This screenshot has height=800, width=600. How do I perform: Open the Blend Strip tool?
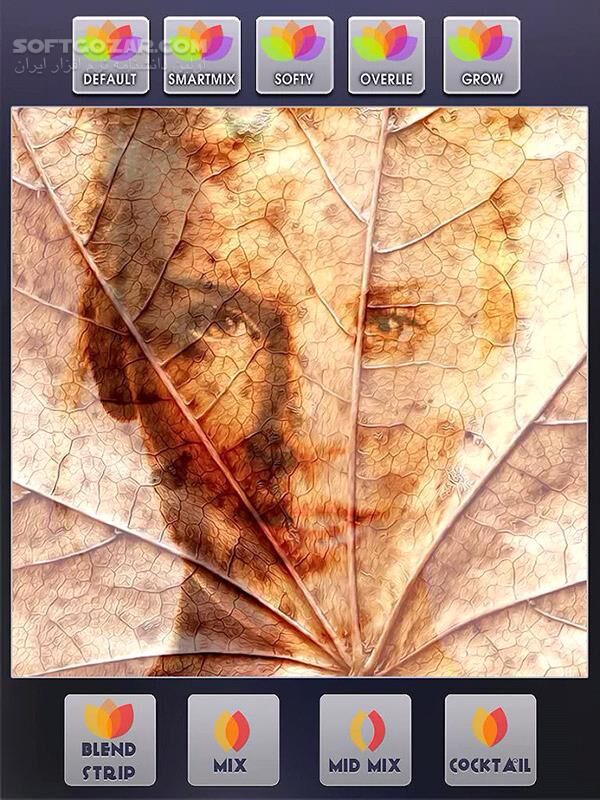click(110, 740)
